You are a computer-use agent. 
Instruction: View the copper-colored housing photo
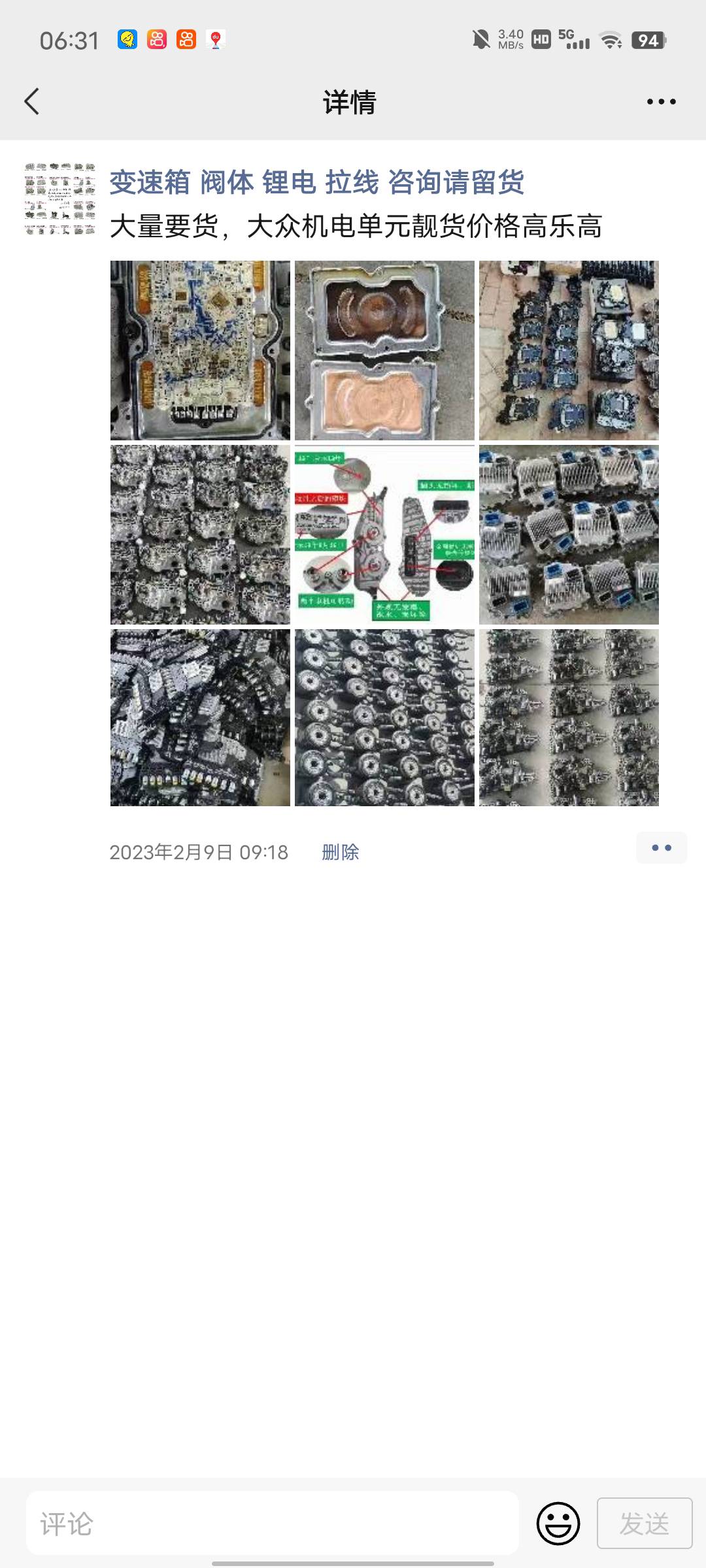[x=384, y=350]
